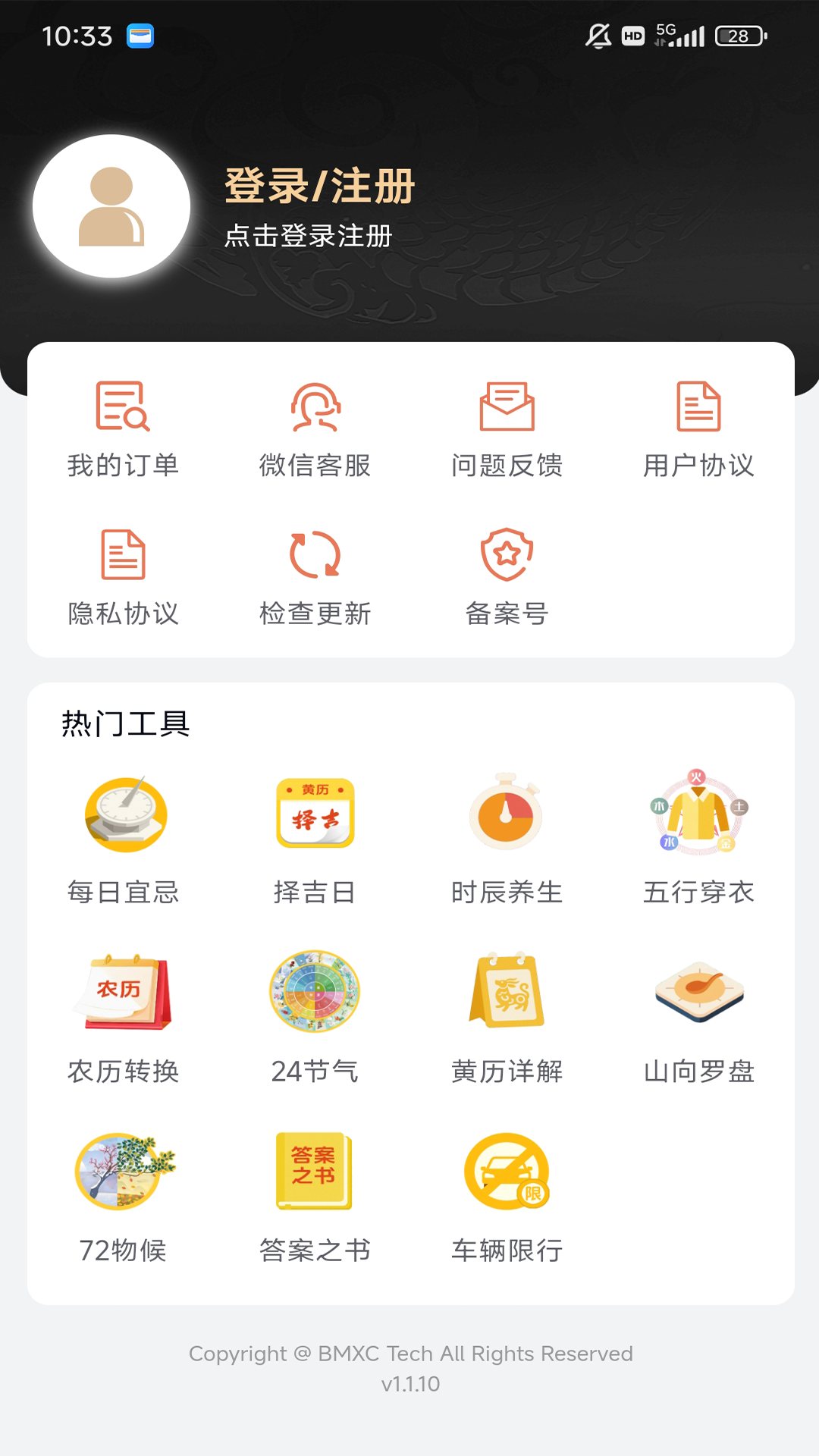
Task: Open the 时辰养生 wellness timer tool
Action: coord(507,842)
